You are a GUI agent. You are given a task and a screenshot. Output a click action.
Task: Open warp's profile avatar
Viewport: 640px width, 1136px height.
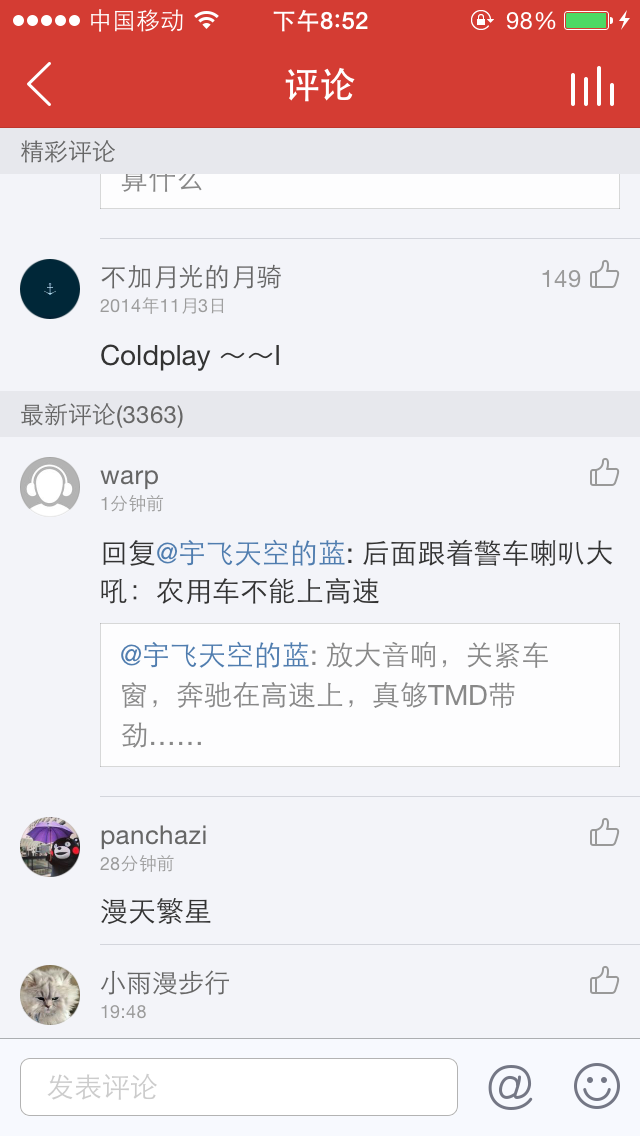coord(50,487)
